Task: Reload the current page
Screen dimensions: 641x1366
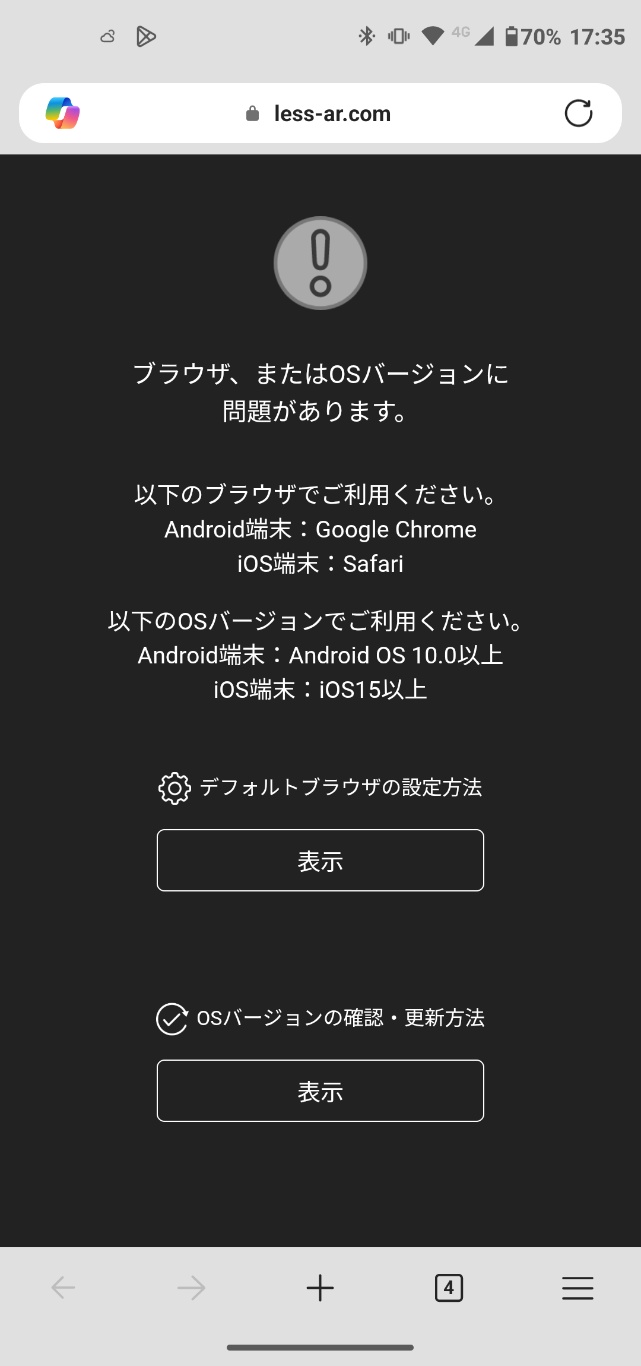Action: coord(578,113)
